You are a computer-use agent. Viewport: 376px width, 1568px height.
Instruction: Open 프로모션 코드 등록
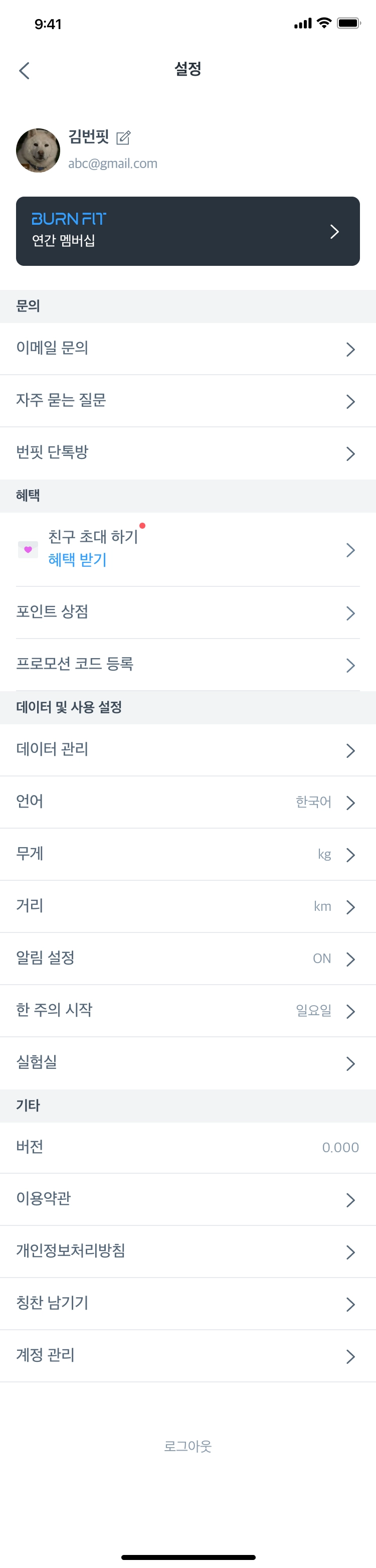pyautogui.click(x=187, y=664)
